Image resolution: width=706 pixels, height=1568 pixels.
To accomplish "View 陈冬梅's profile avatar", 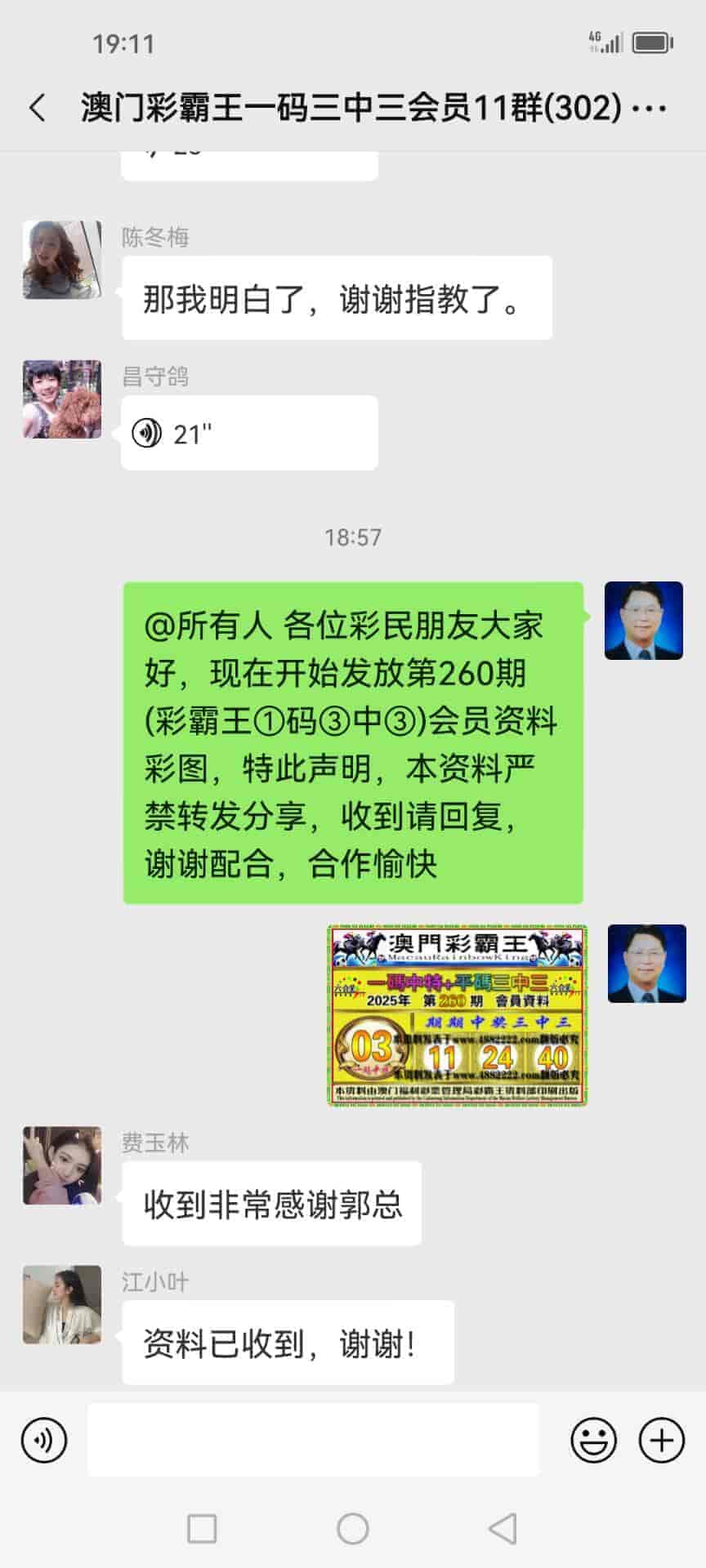I will [62, 260].
